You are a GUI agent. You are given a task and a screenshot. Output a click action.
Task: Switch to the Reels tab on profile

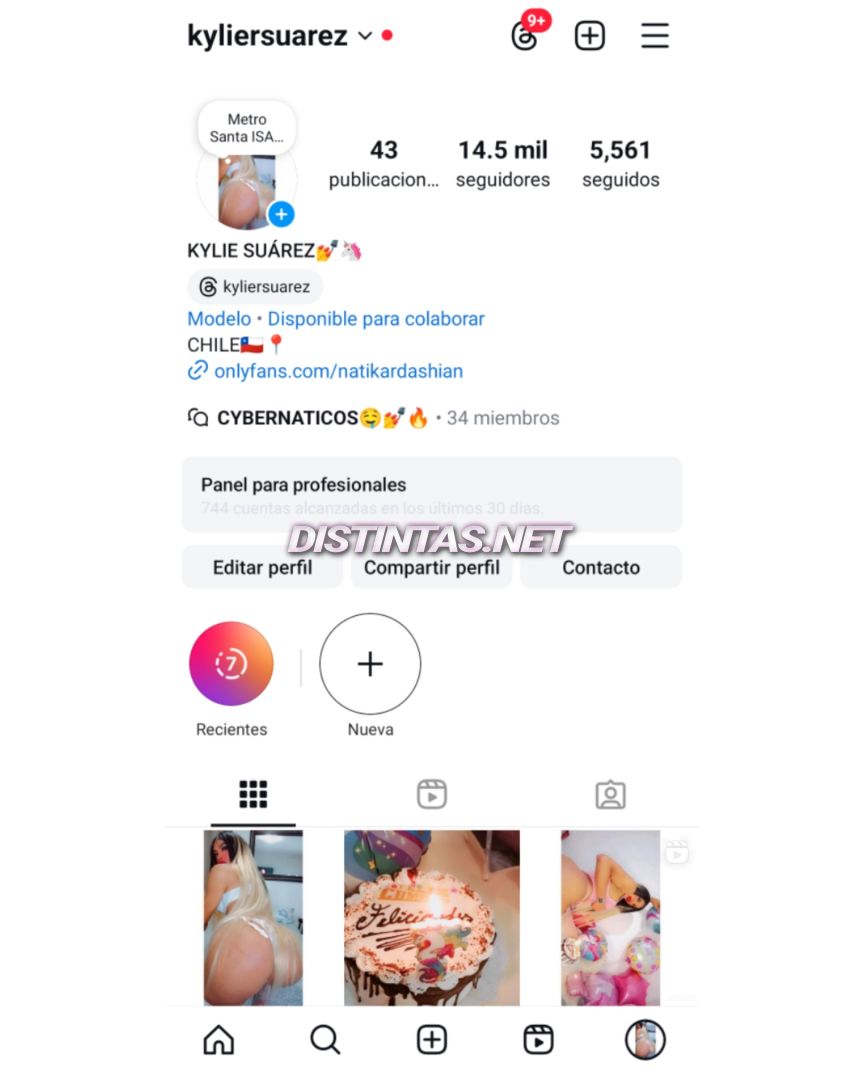[x=431, y=795]
